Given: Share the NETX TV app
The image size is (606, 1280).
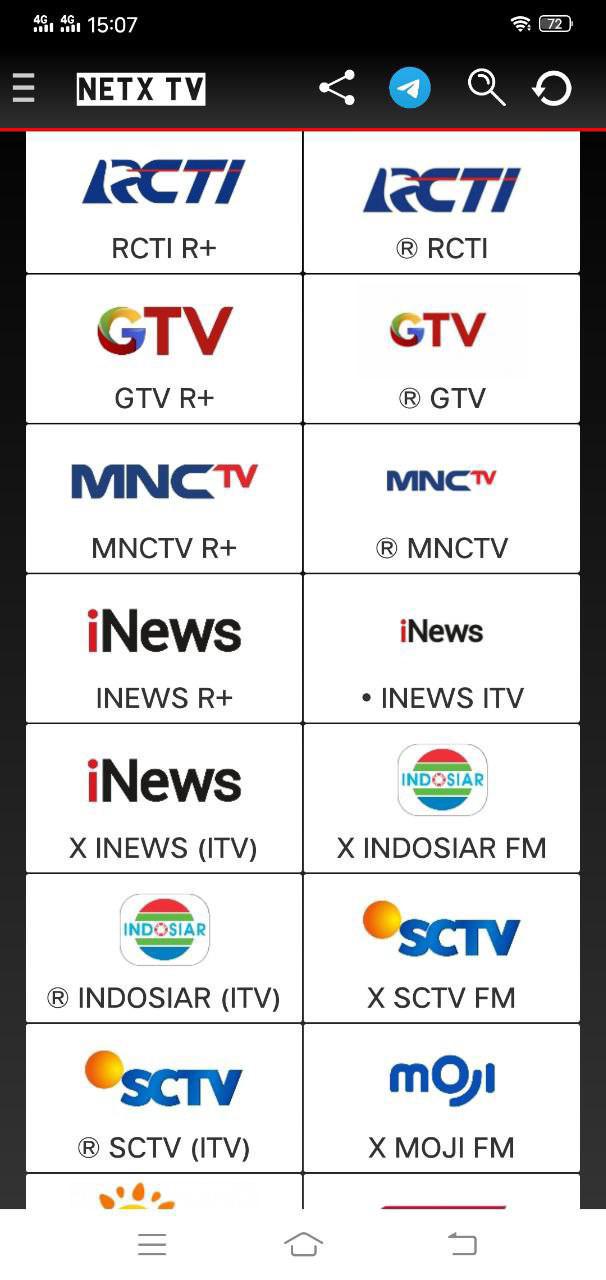Looking at the screenshot, I should click(337, 88).
